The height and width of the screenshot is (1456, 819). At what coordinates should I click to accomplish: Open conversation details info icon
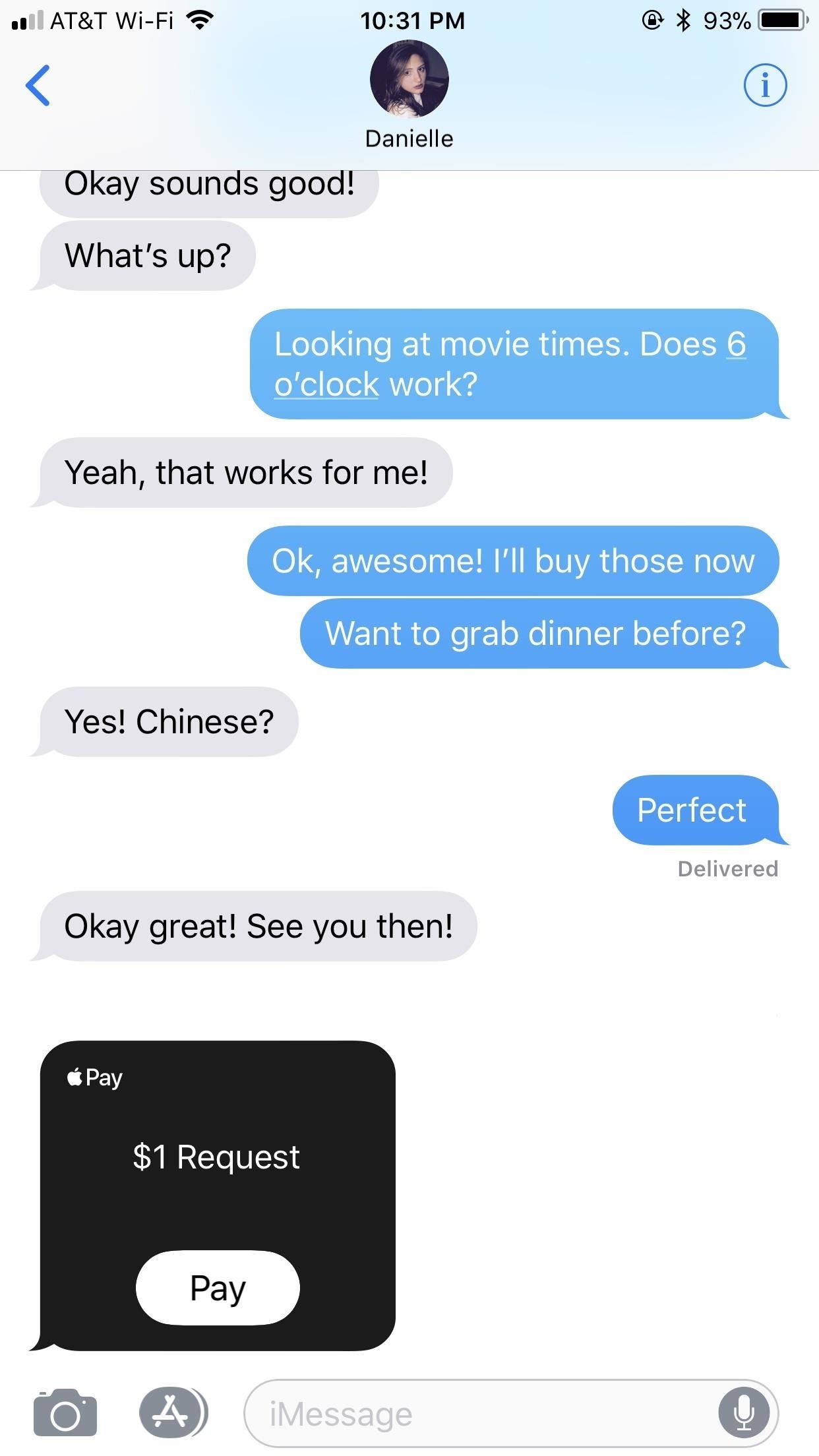[x=765, y=85]
